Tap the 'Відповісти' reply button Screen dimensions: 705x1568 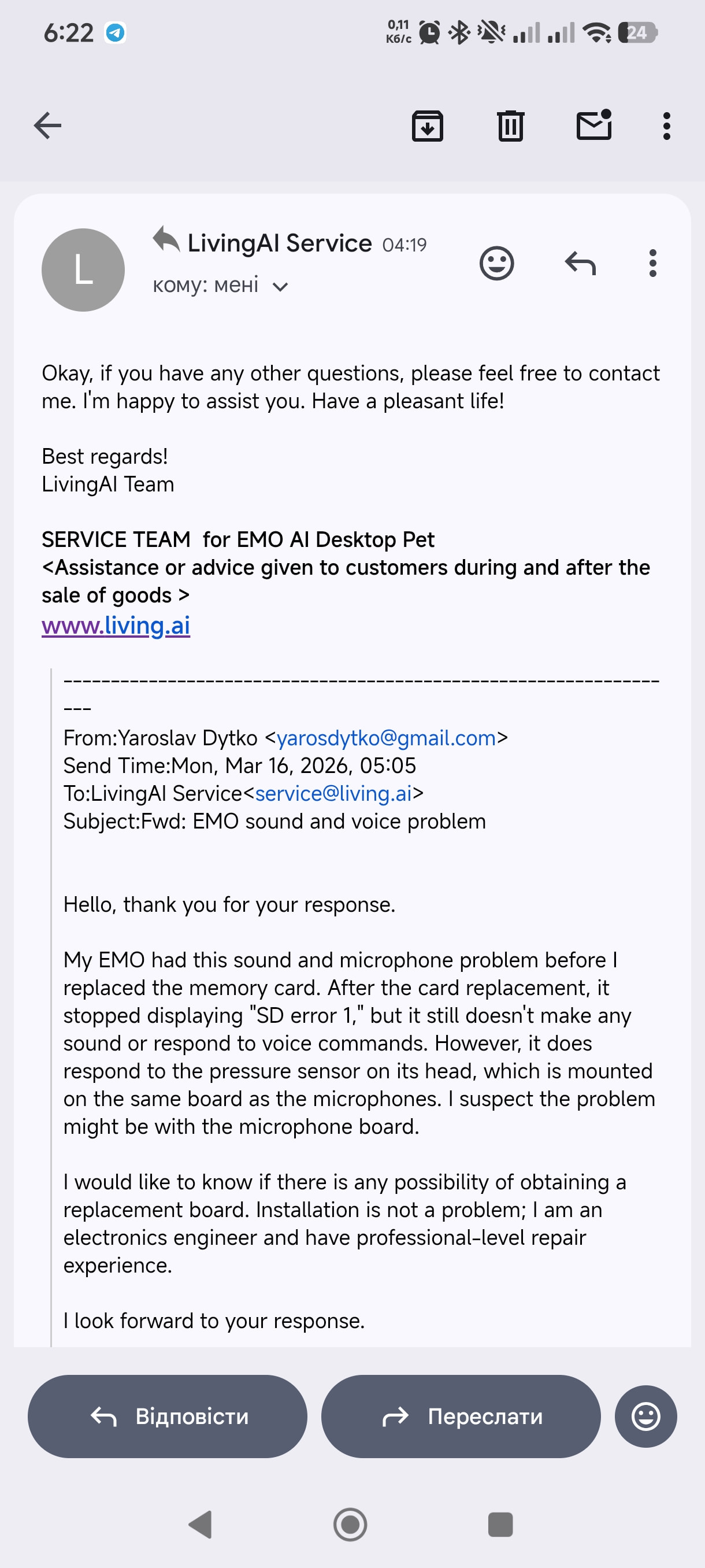point(167,1416)
